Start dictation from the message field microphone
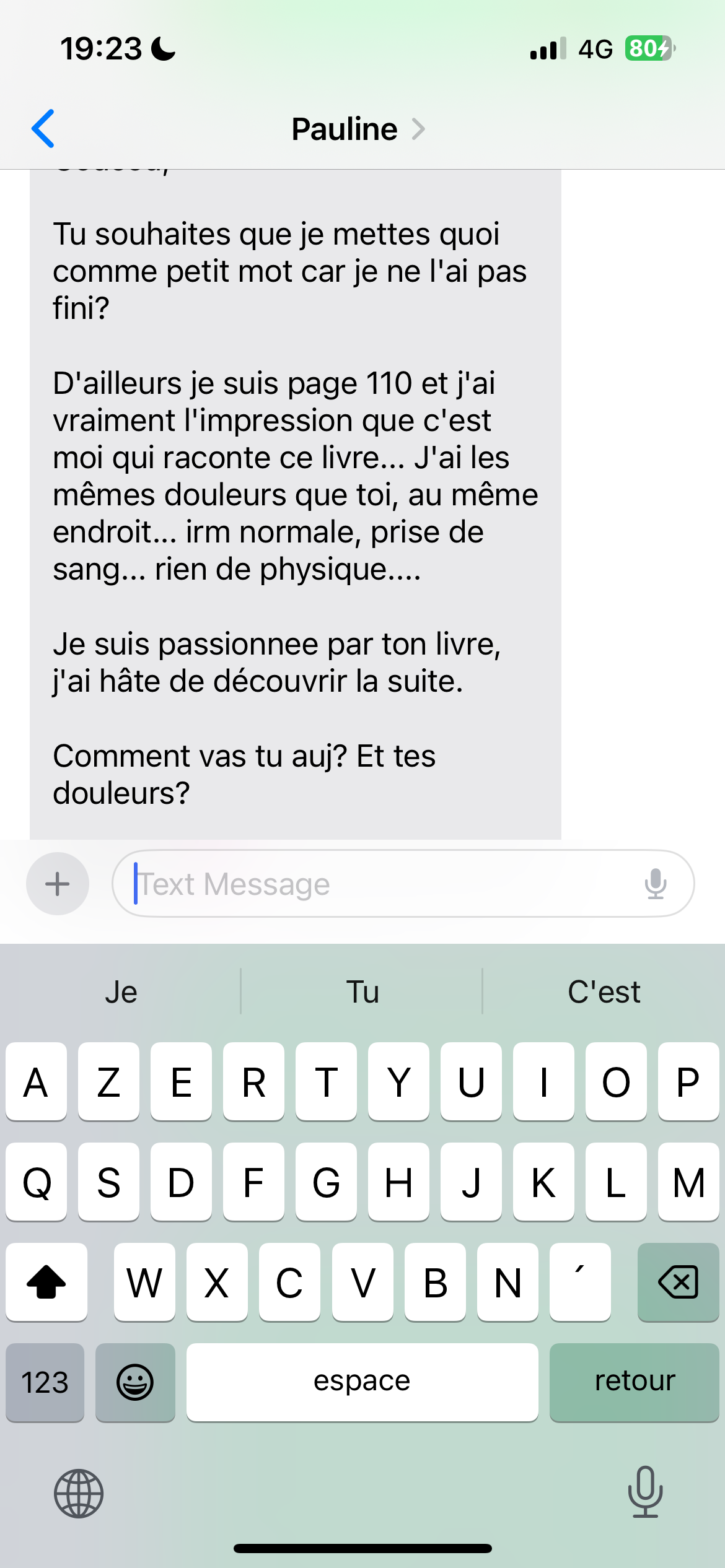The image size is (725, 1568). point(655,884)
